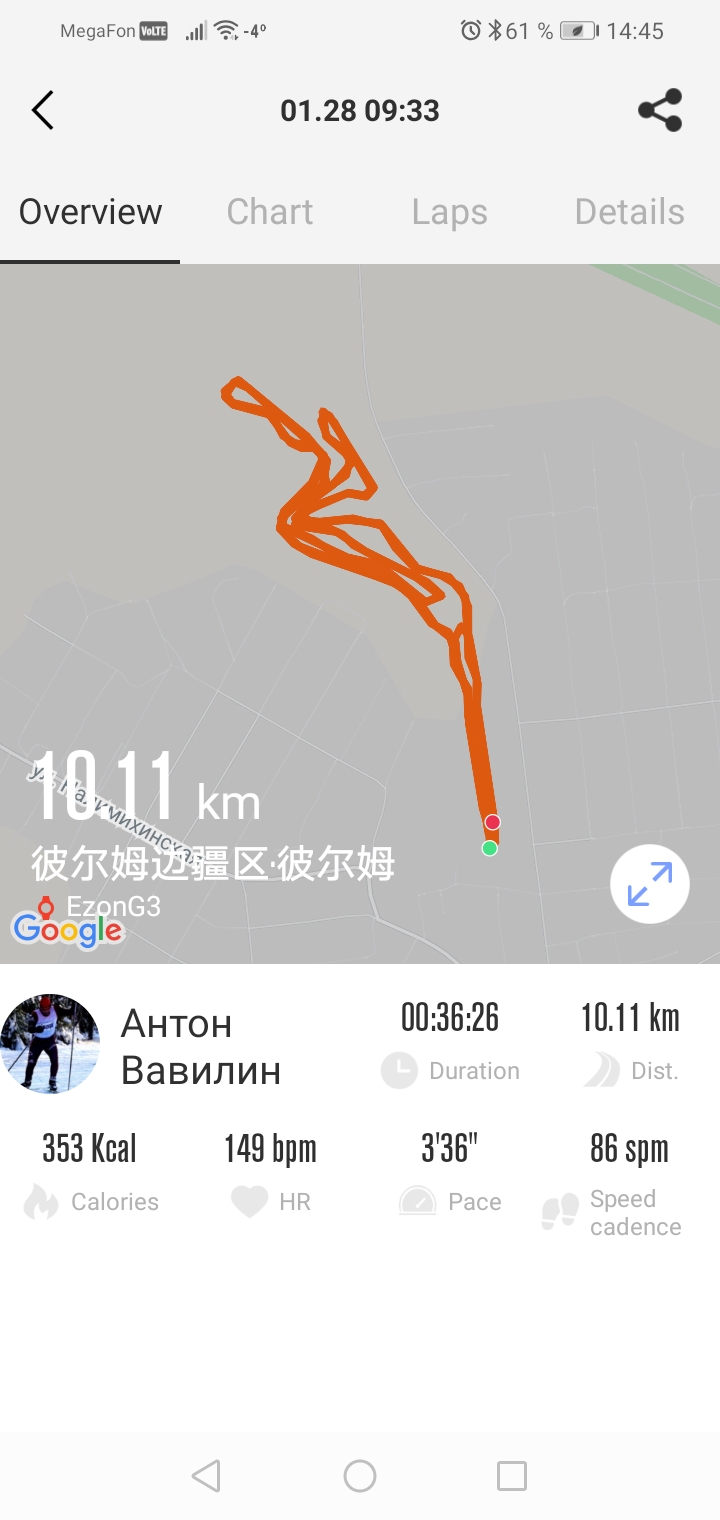Share this workout

660,110
